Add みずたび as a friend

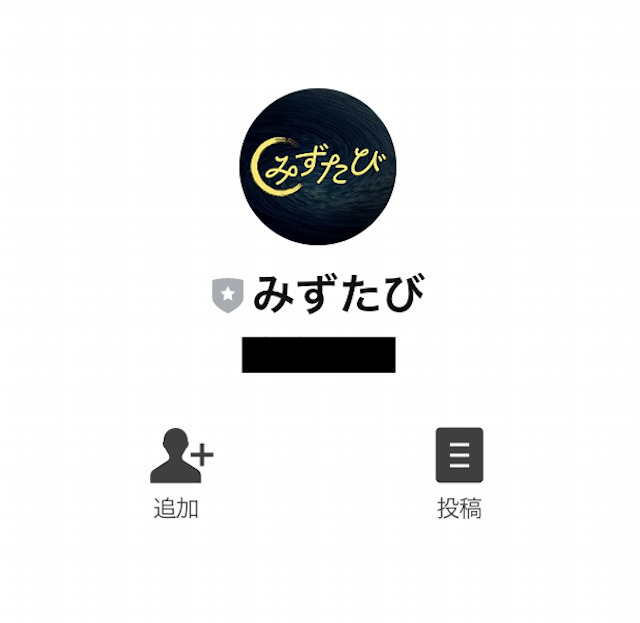[x=180, y=457]
